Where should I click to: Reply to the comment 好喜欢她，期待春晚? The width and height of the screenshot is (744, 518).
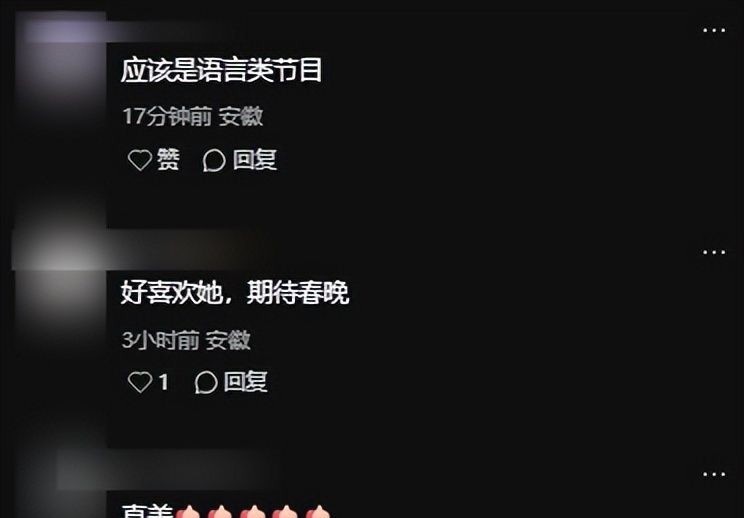tap(231, 382)
